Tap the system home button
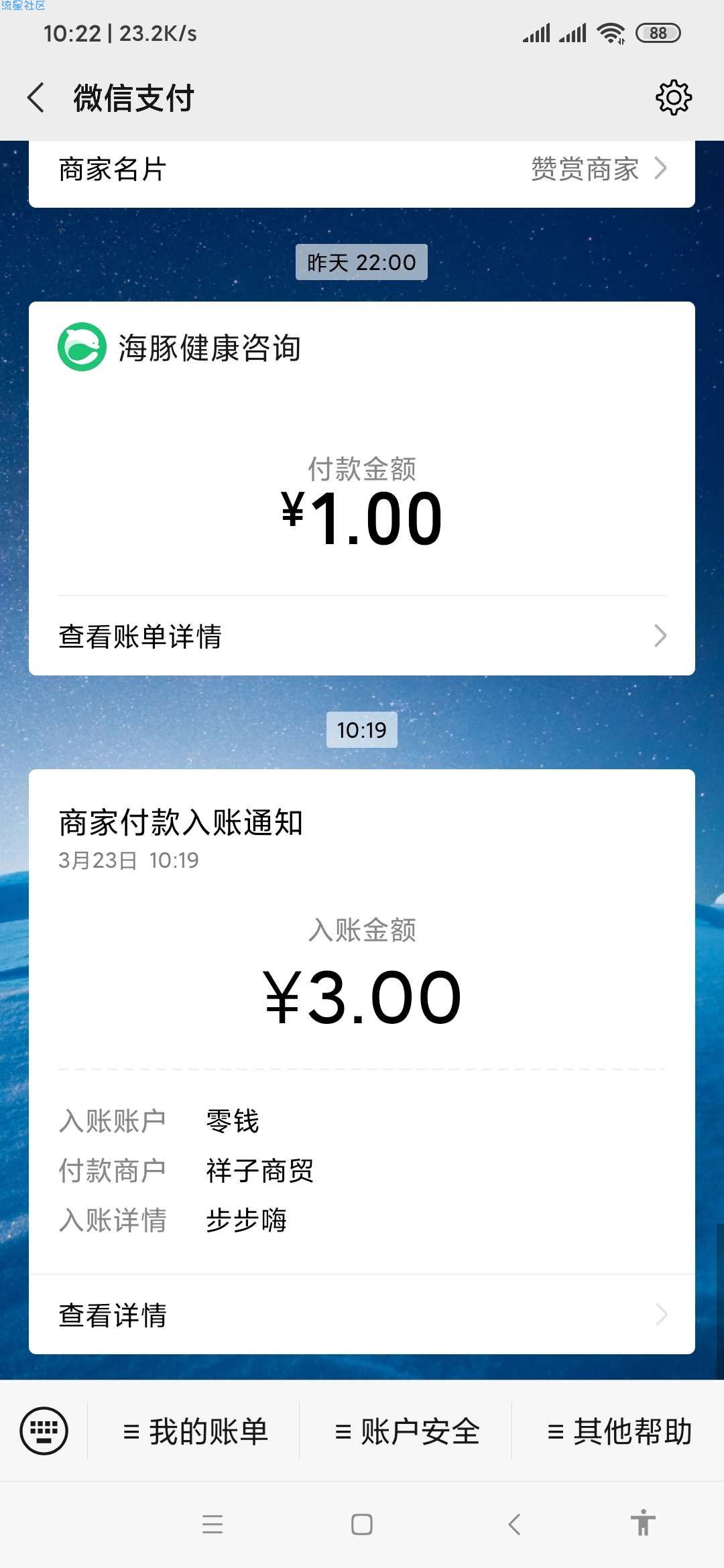 coord(362,1525)
